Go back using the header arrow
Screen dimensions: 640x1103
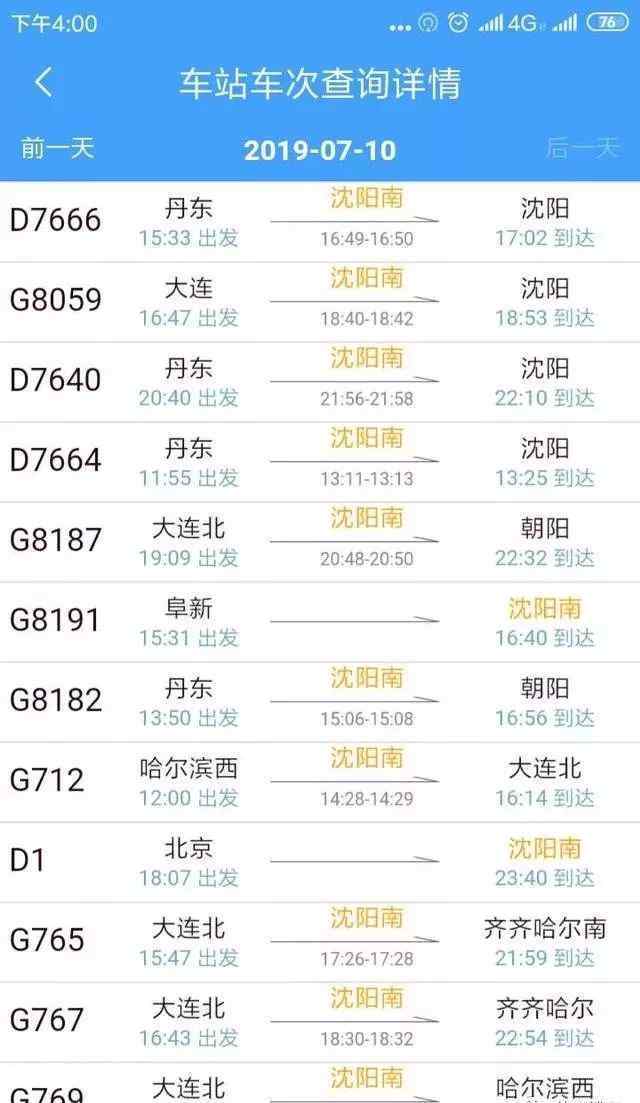tap(44, 82)
